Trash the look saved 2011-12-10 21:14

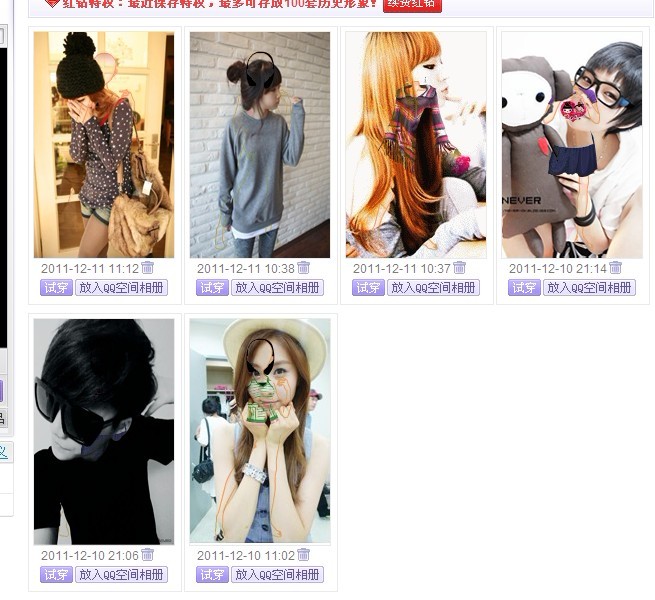(616, 268)
